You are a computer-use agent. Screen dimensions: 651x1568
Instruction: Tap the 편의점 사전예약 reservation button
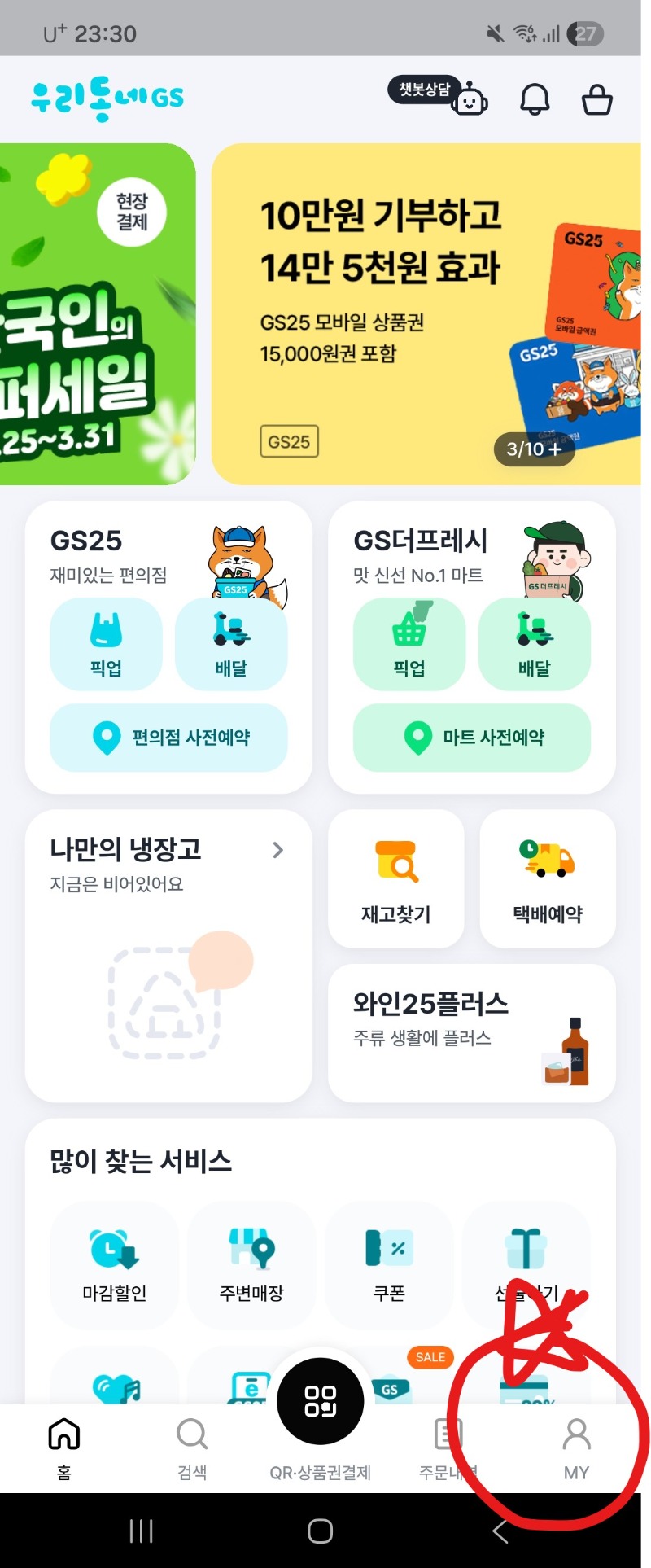pos(168,738)
